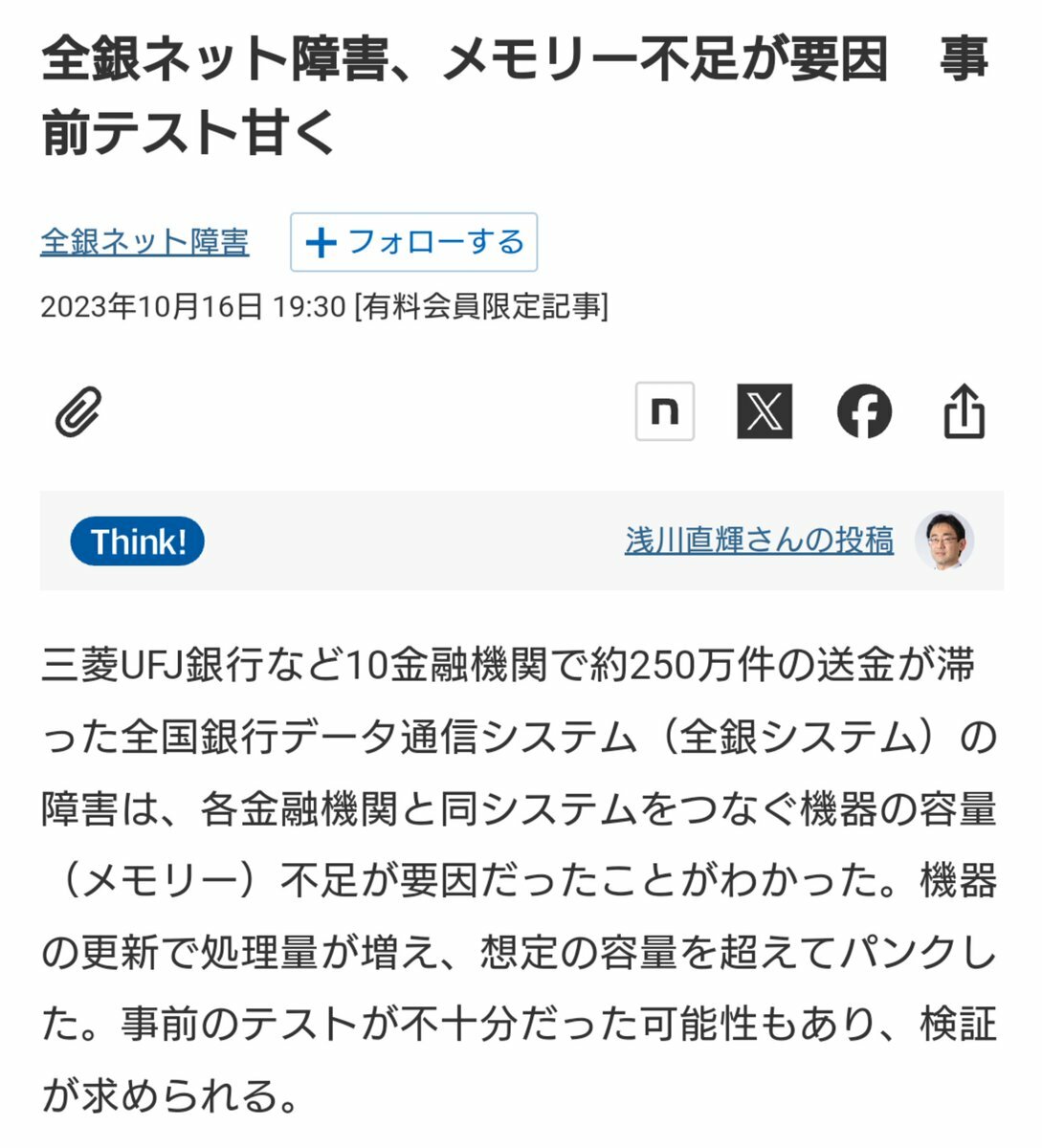The width and height of the screenshot is (1042, 1148).
Task: Tap the フォローする button
Action: click(413, 242)
